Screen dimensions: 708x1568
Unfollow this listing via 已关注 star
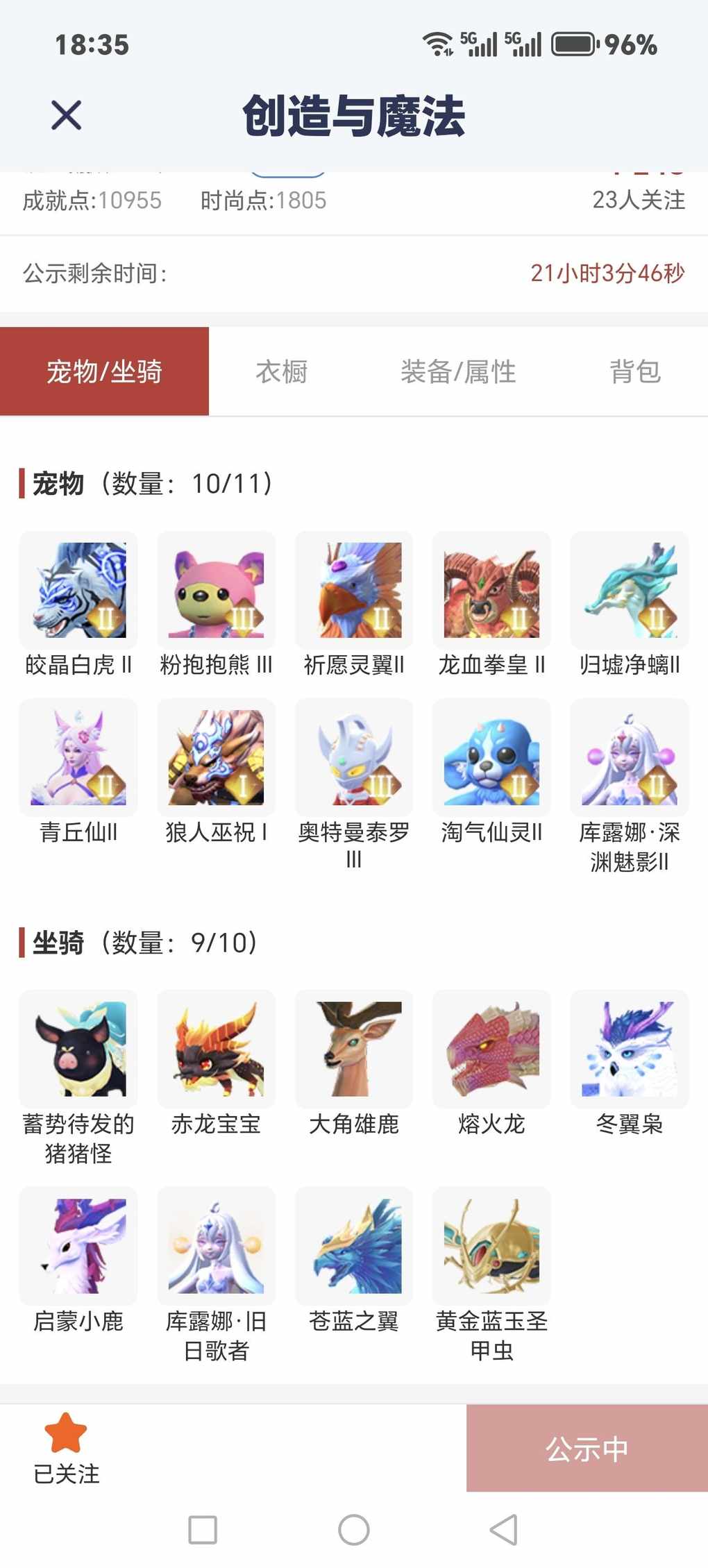[x=66, y=1449]
